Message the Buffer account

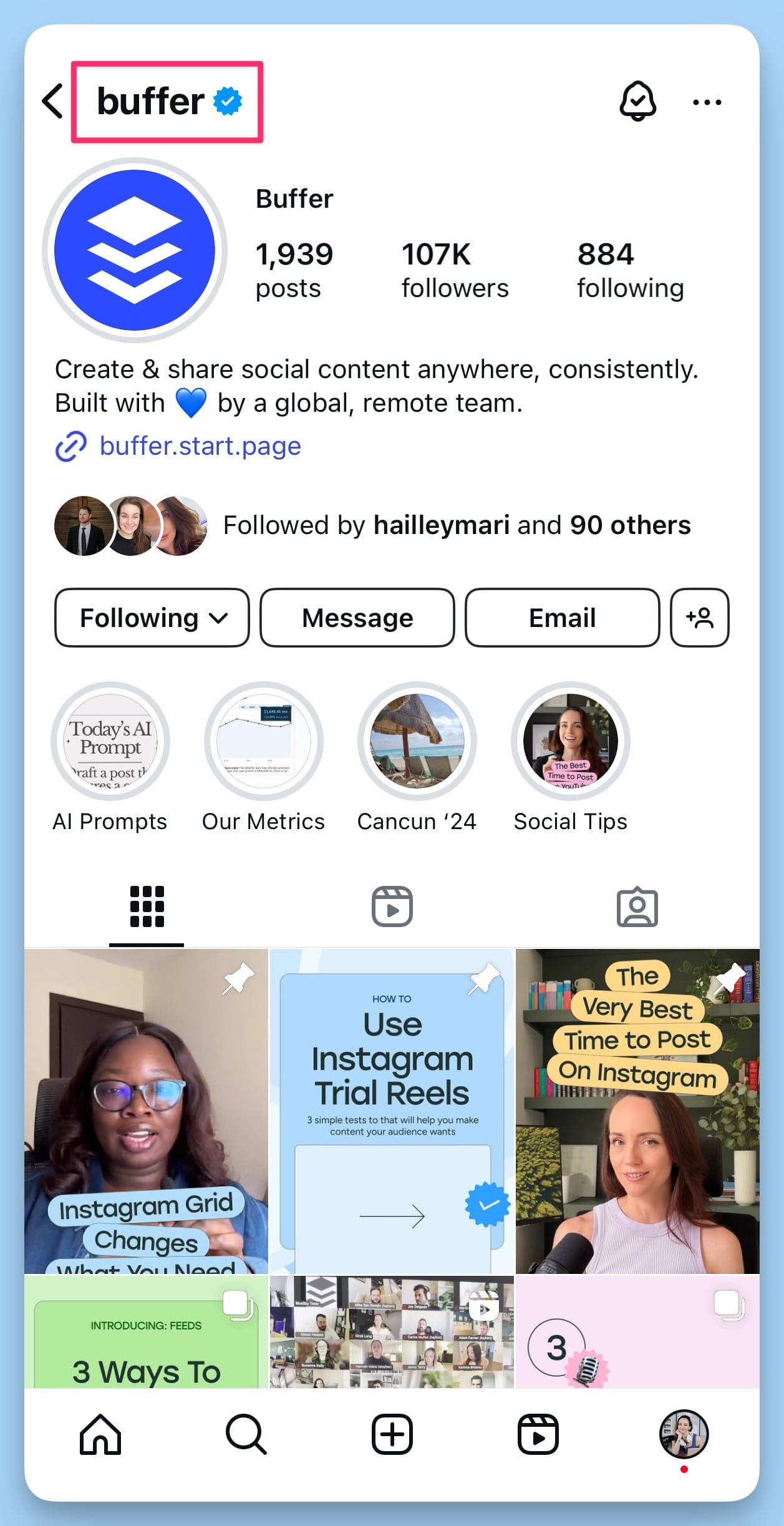(x=357, y=618)
